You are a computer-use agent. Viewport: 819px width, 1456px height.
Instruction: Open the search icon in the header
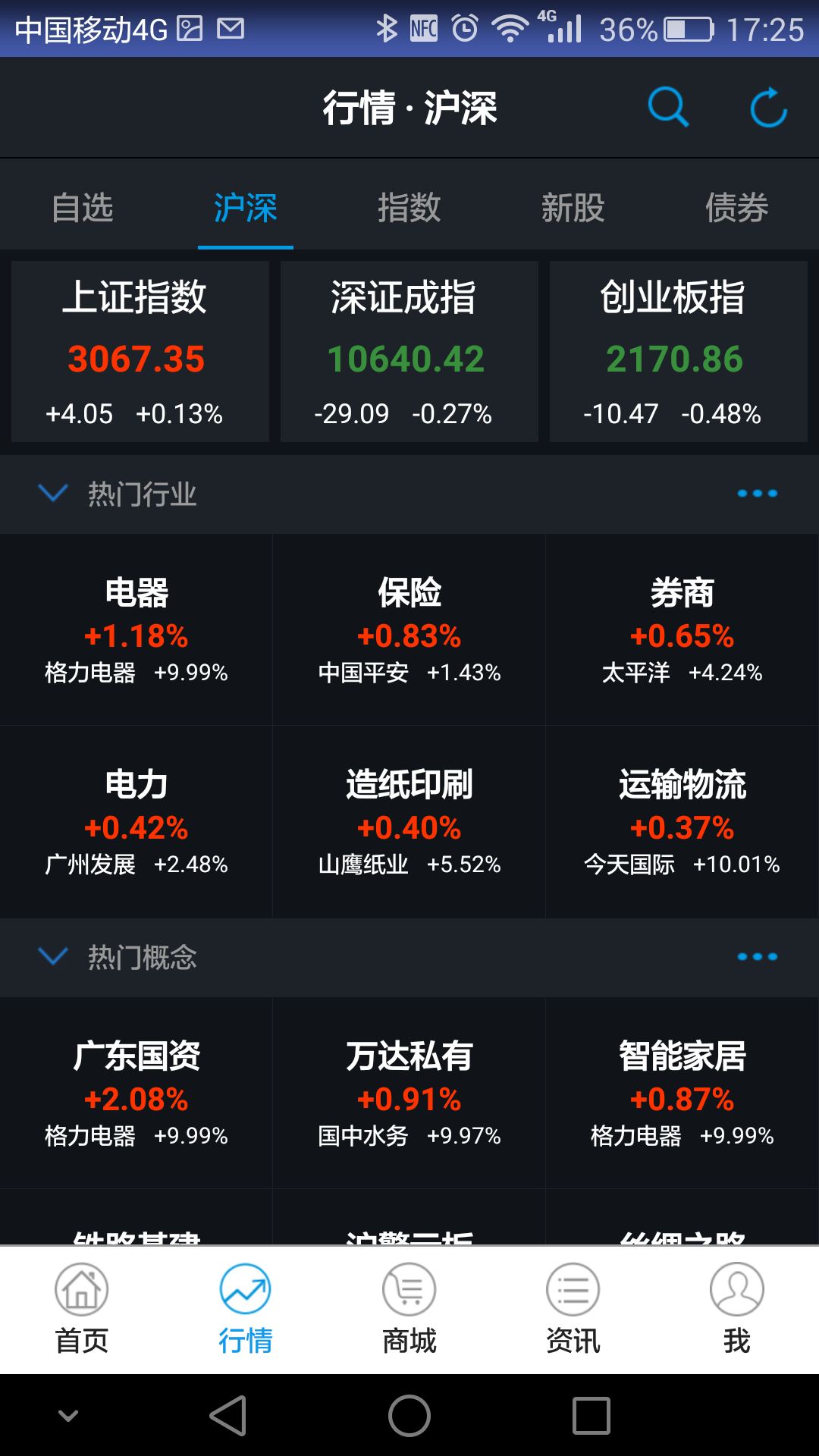coord(668,107)
